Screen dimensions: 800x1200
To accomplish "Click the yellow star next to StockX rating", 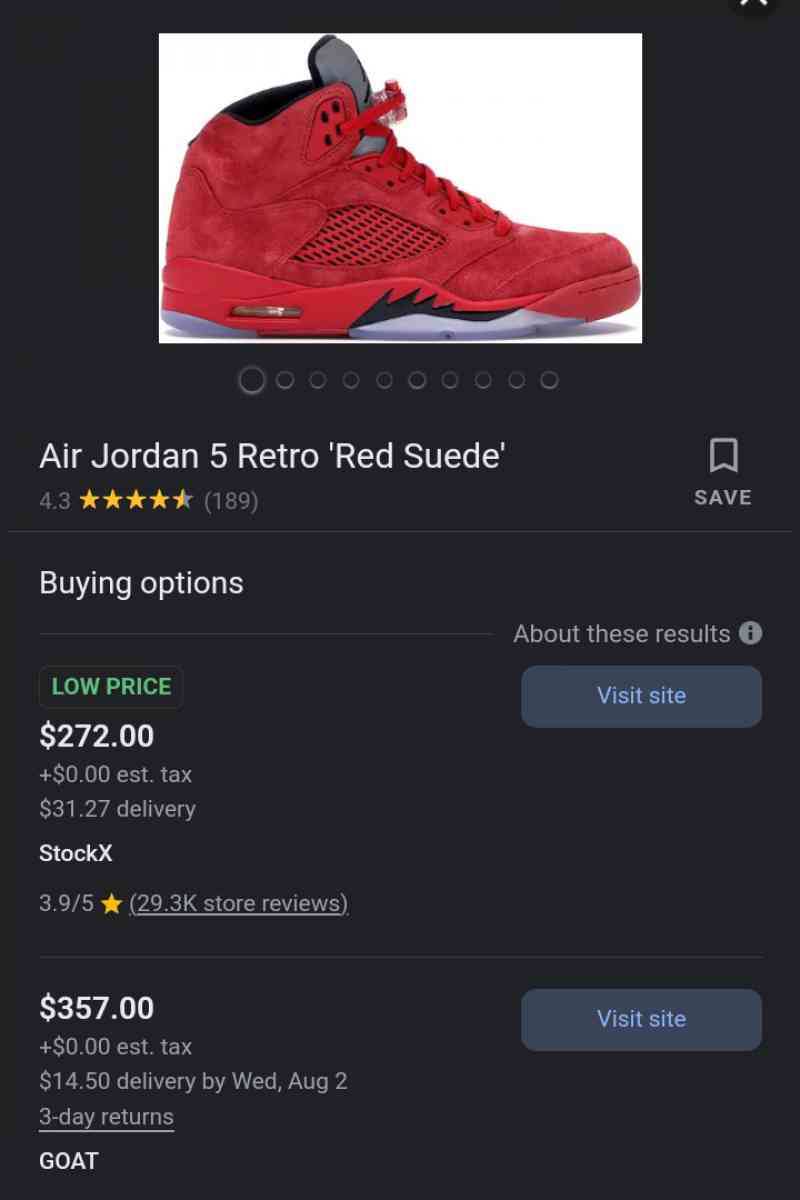I will (x=112, y=903).
